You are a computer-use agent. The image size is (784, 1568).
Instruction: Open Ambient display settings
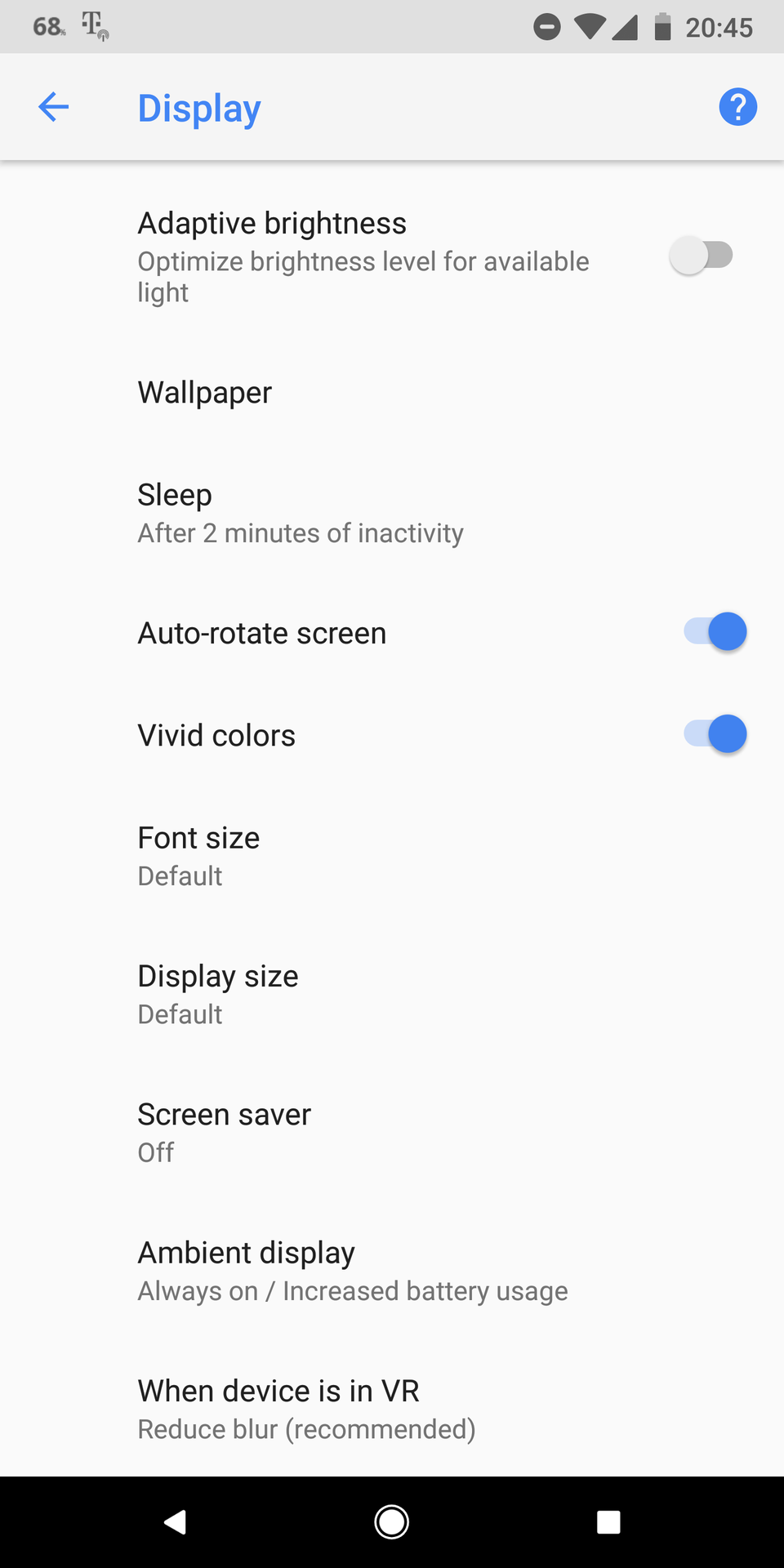[x=392, y=1270]
